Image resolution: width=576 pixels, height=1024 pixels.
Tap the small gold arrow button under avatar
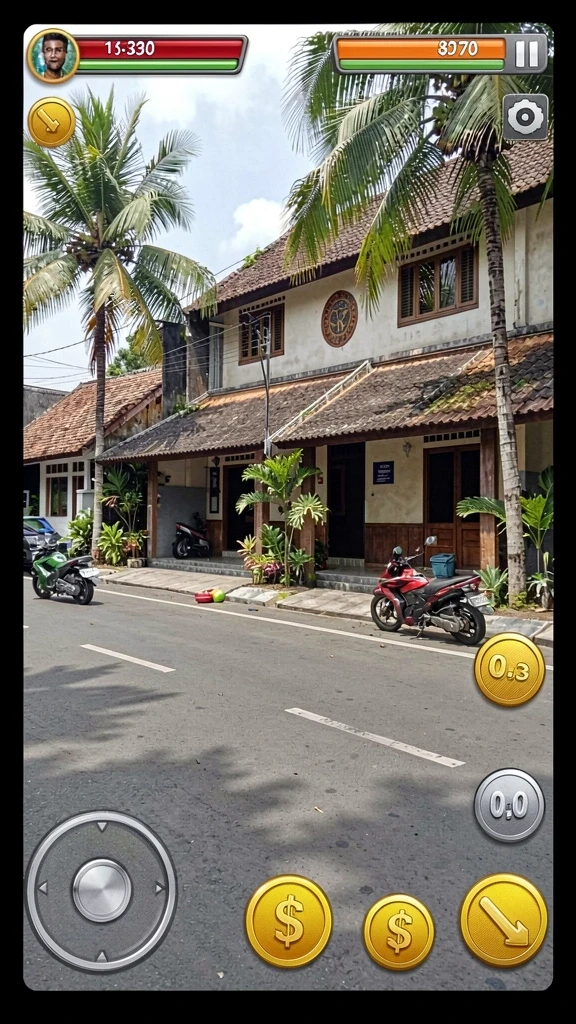pyautogui.click(x=51, y=121)
